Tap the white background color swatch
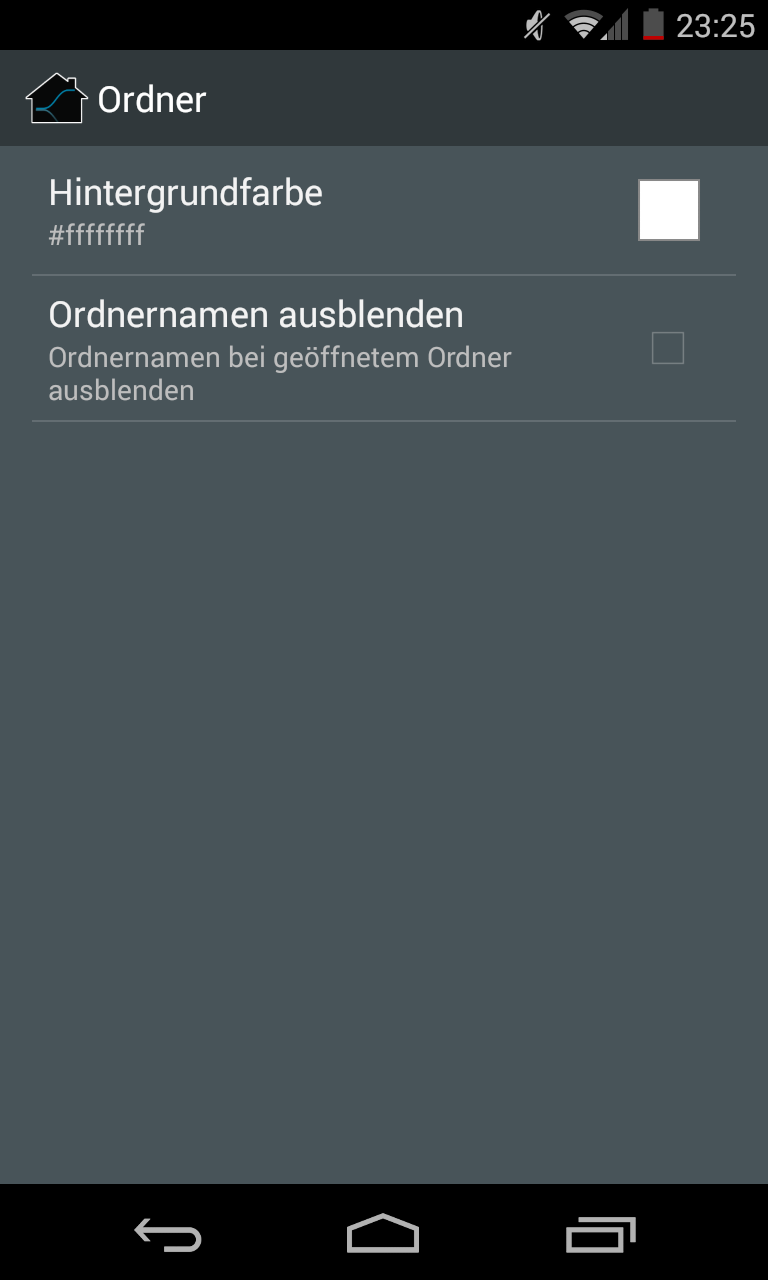768x1280 pixels. 668,210
